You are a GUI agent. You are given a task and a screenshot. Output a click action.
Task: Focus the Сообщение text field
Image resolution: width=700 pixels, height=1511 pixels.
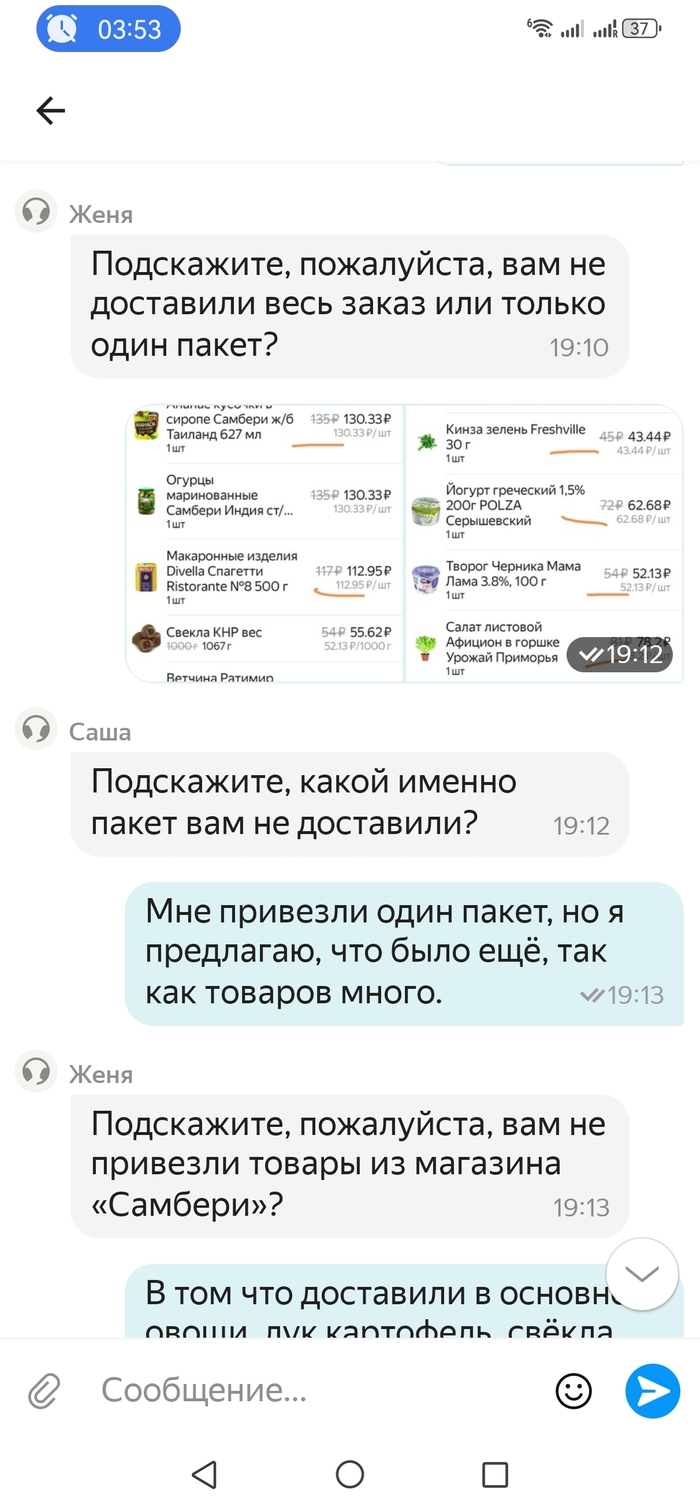[x=310, y=1390]
